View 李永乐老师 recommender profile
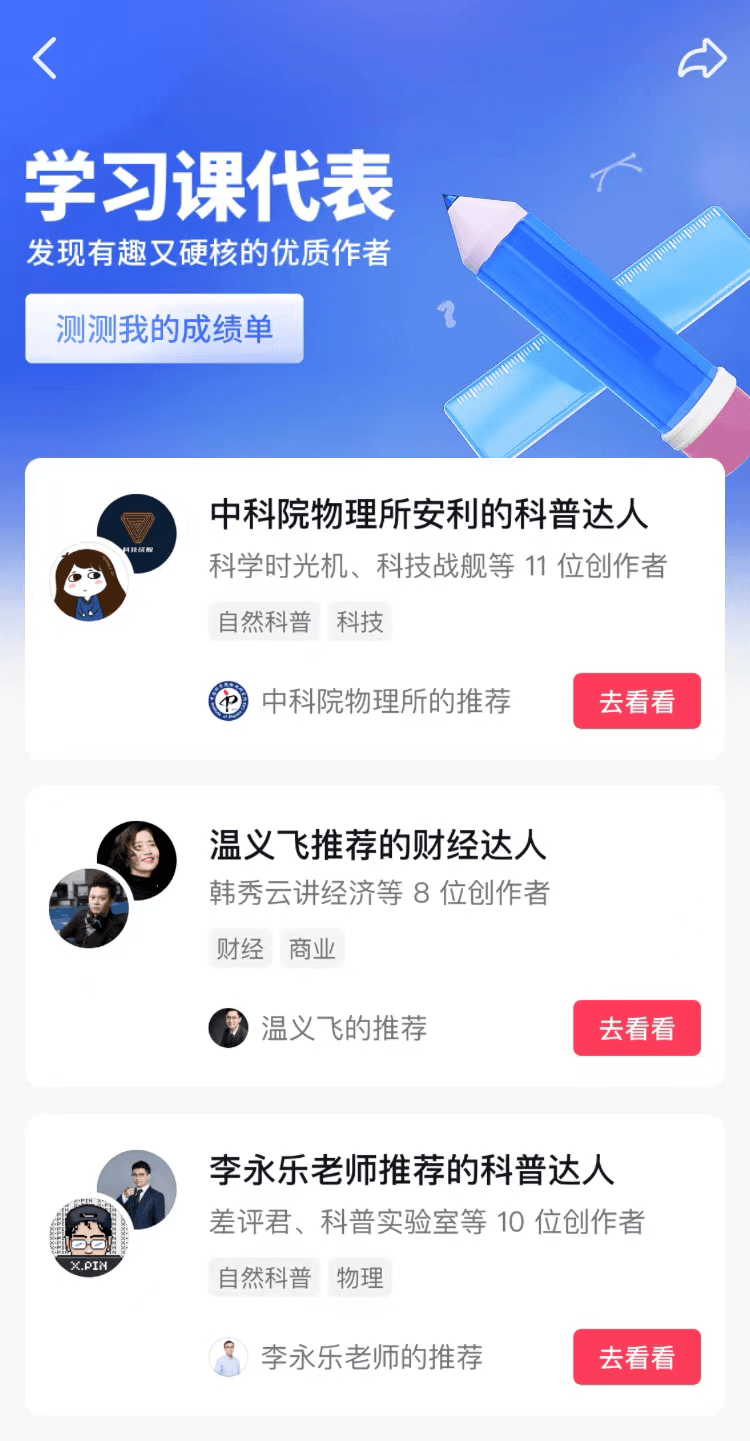Viewport: 750px width, 1441px height. (x=346, y=1357)
